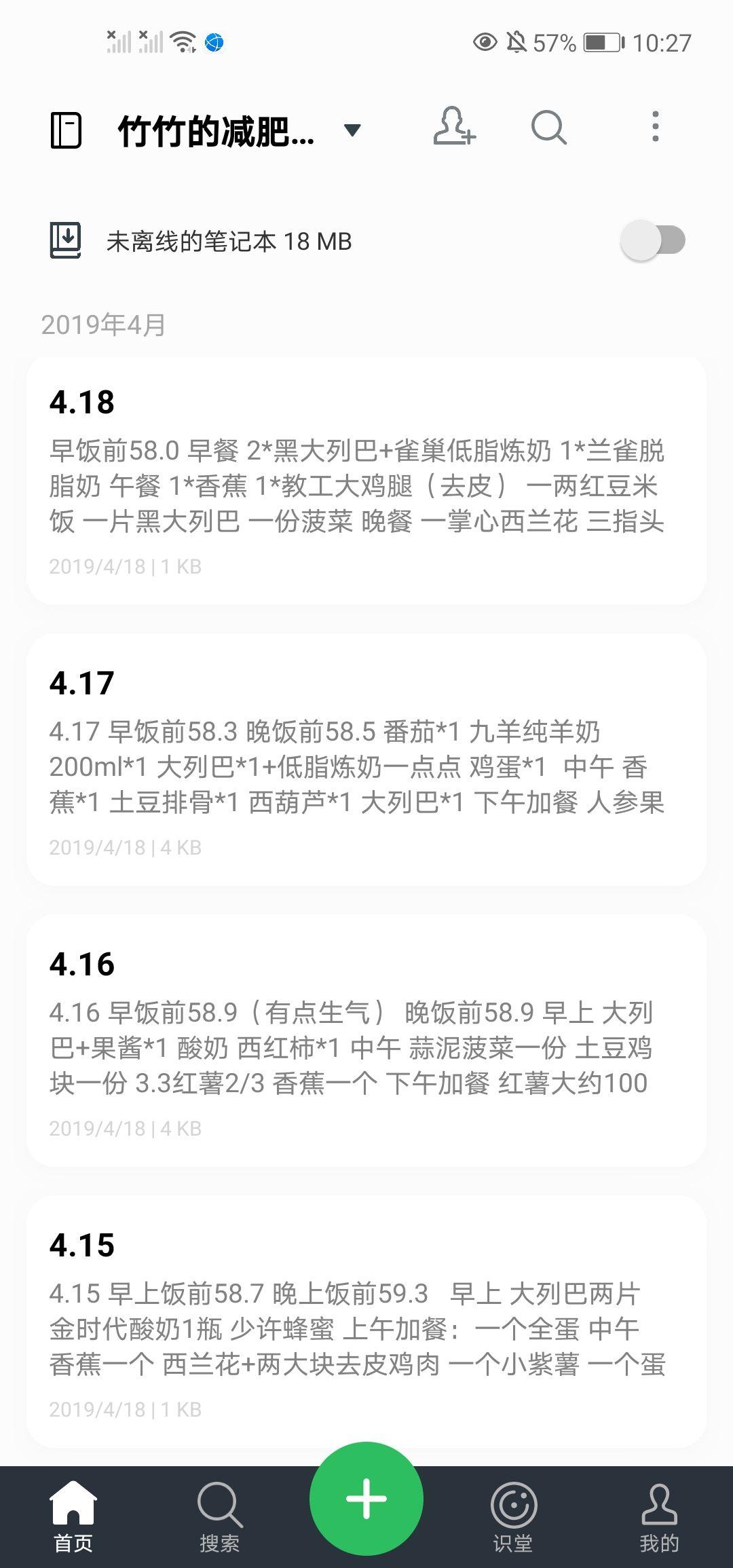Open the notebook list icon

(66, 130)
